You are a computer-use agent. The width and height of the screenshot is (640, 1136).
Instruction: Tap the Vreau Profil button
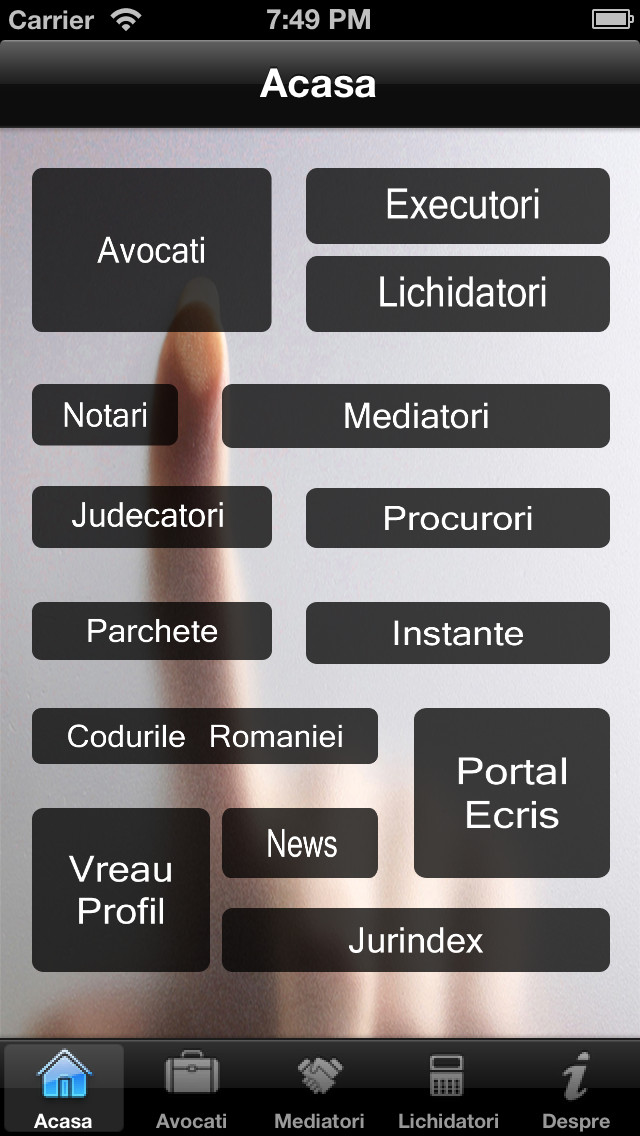[x=121, y=890]
